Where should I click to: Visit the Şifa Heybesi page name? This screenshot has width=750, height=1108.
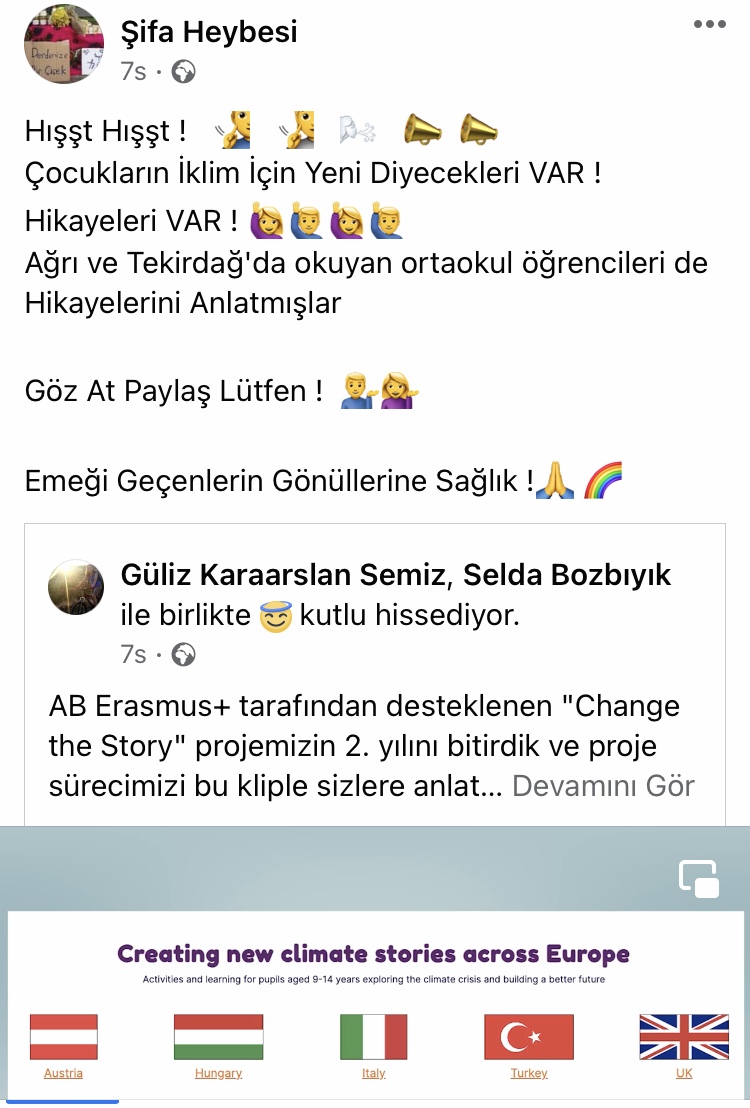pyautogui.click(x=209, y=32)
